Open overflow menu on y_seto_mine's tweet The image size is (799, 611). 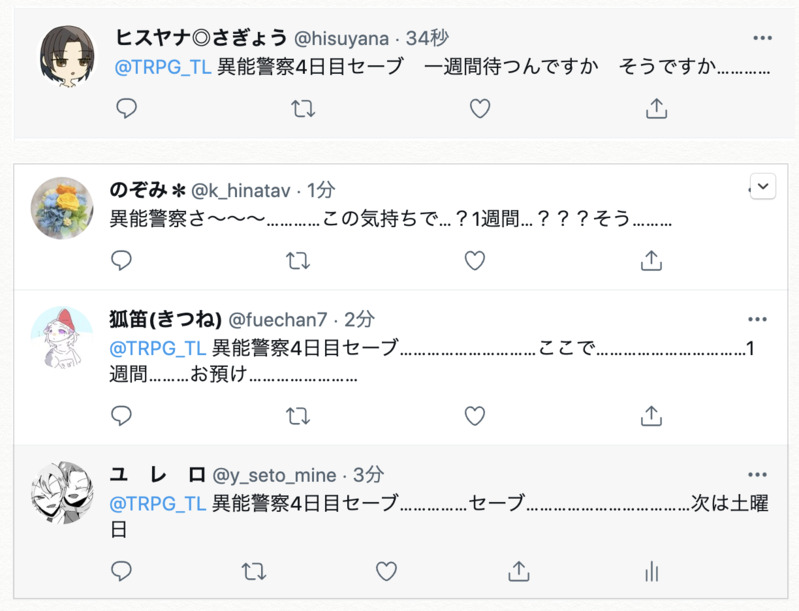pyautogui.click(x=757, y=475)
